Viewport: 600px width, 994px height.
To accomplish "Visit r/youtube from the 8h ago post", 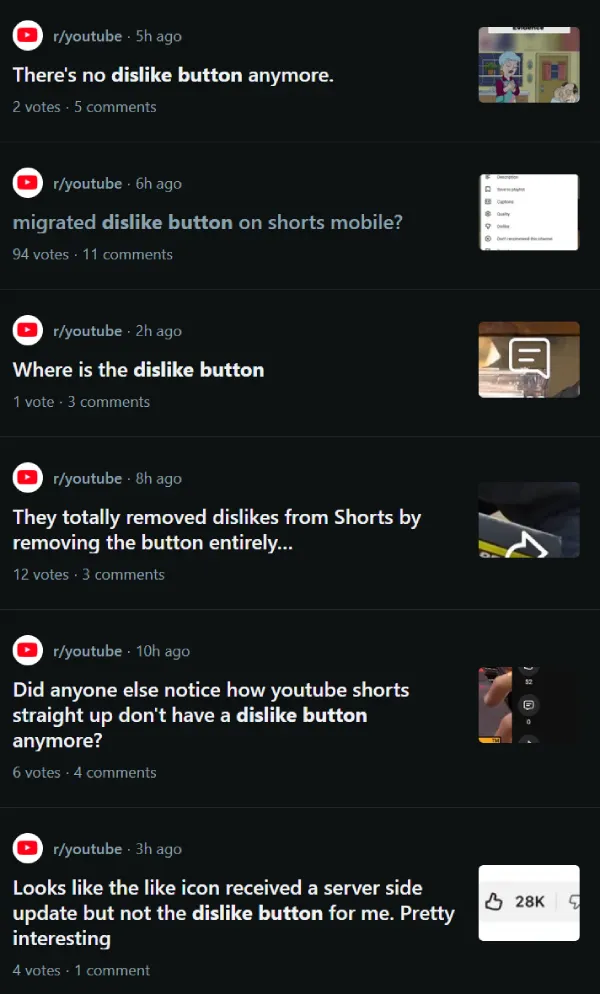I will tap(87, 479).
